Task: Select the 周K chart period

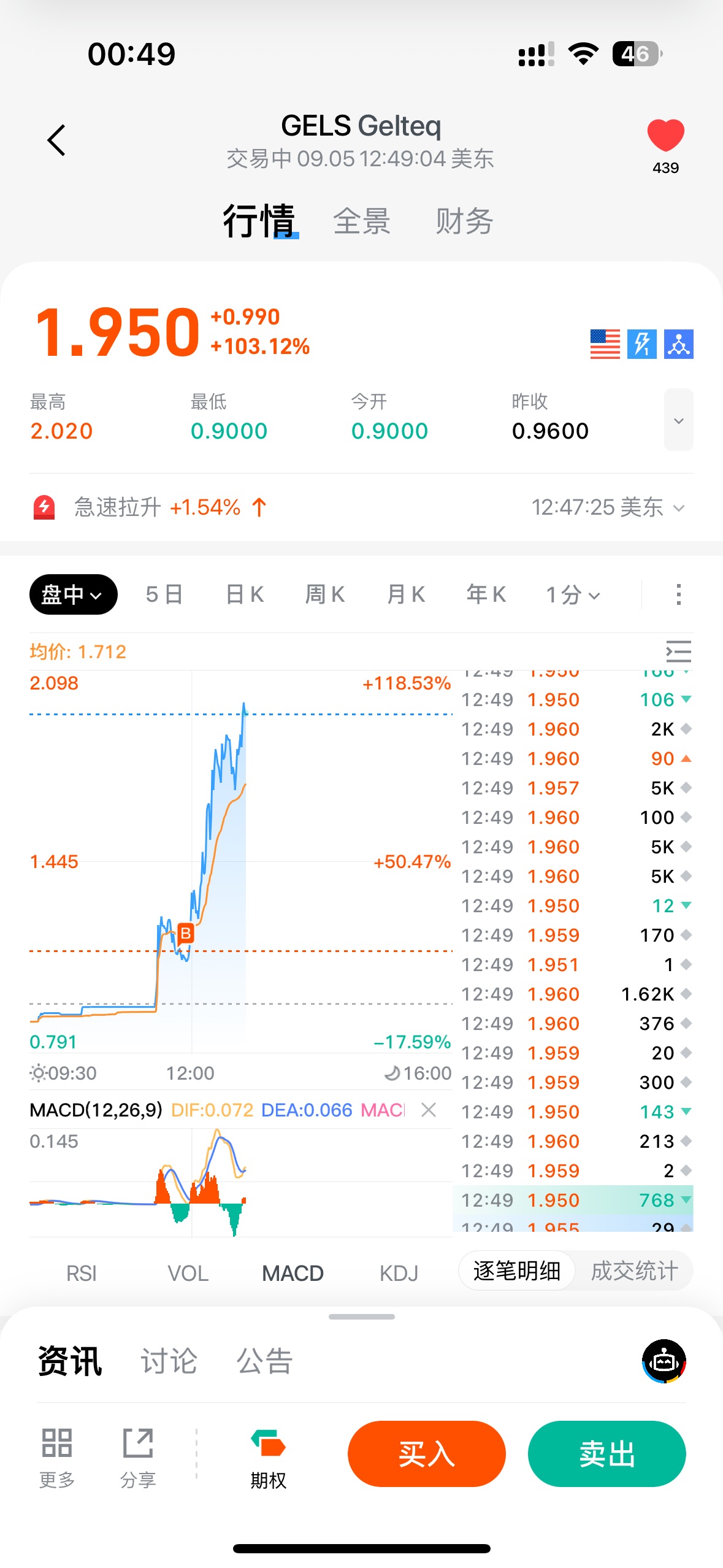Action: [325, 594]
